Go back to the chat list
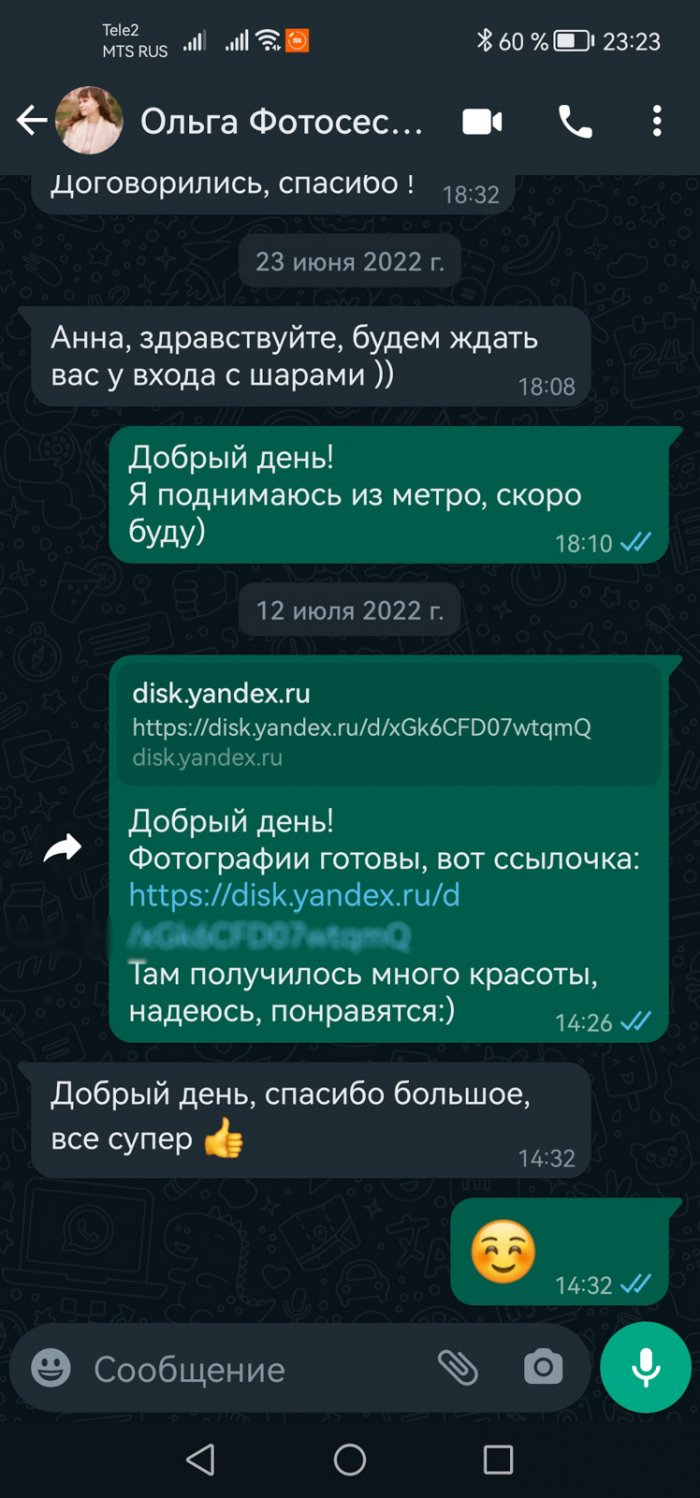Viewport: 700px width, 1498px height. click(x=31, y=121)
